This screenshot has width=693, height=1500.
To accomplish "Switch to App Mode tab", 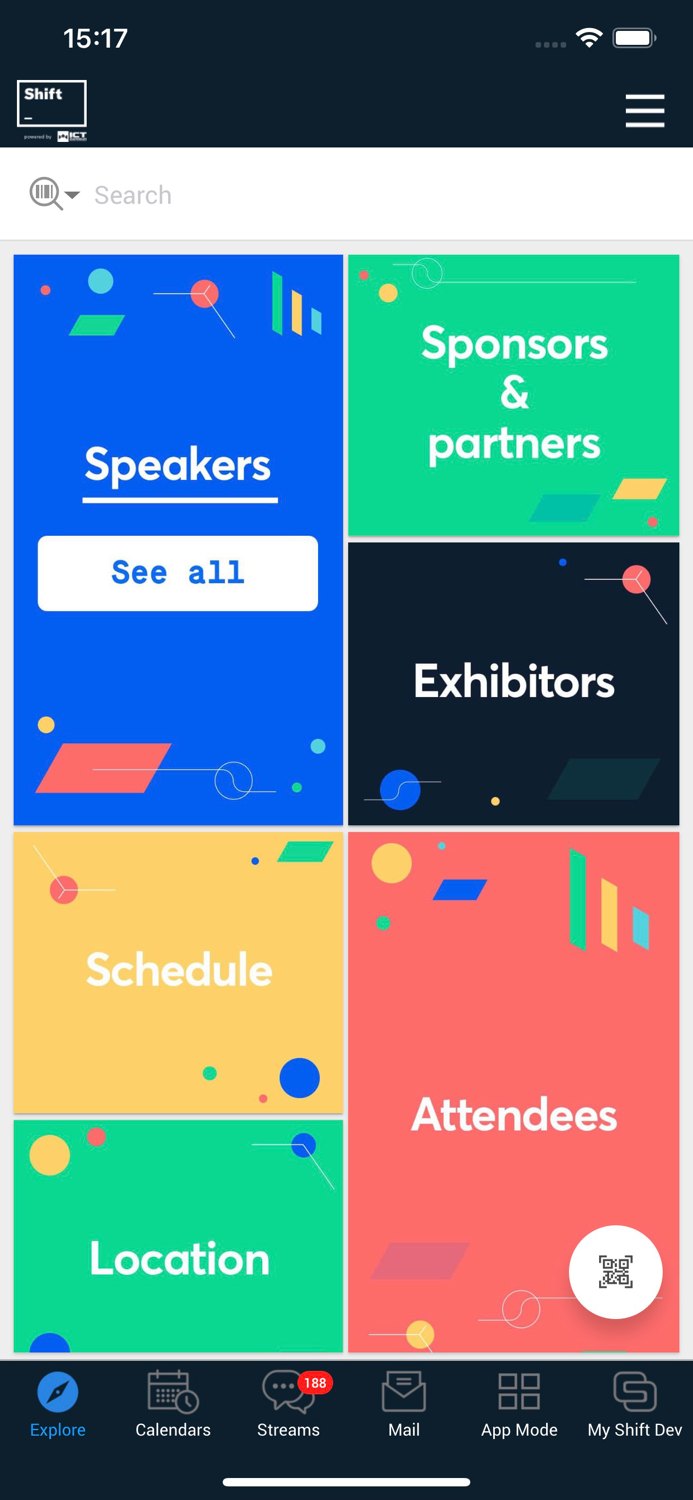I will [519, 1404].
